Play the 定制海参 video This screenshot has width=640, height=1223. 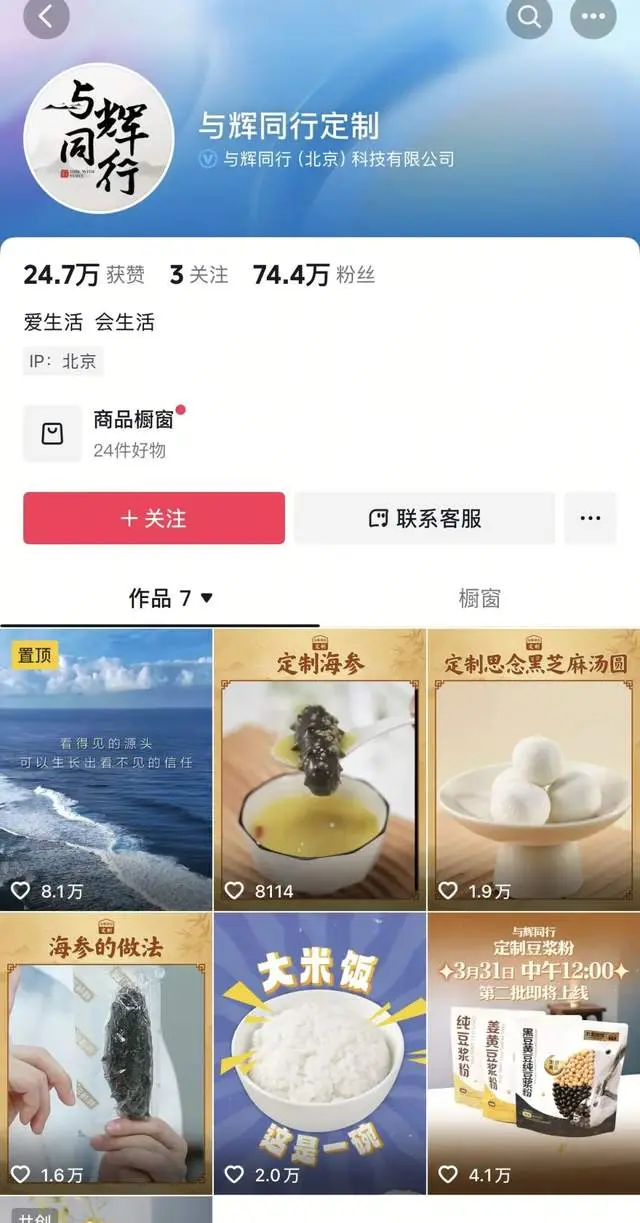tap(319, 770)
